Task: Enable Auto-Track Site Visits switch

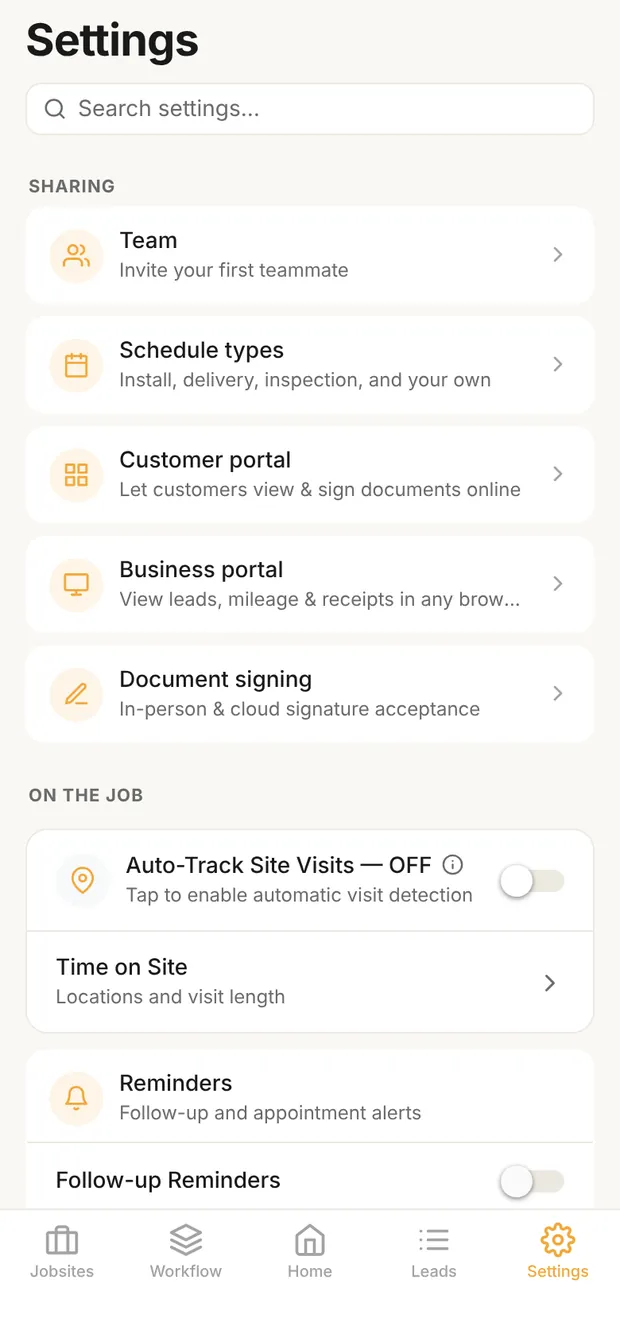Action: point(532,881)
